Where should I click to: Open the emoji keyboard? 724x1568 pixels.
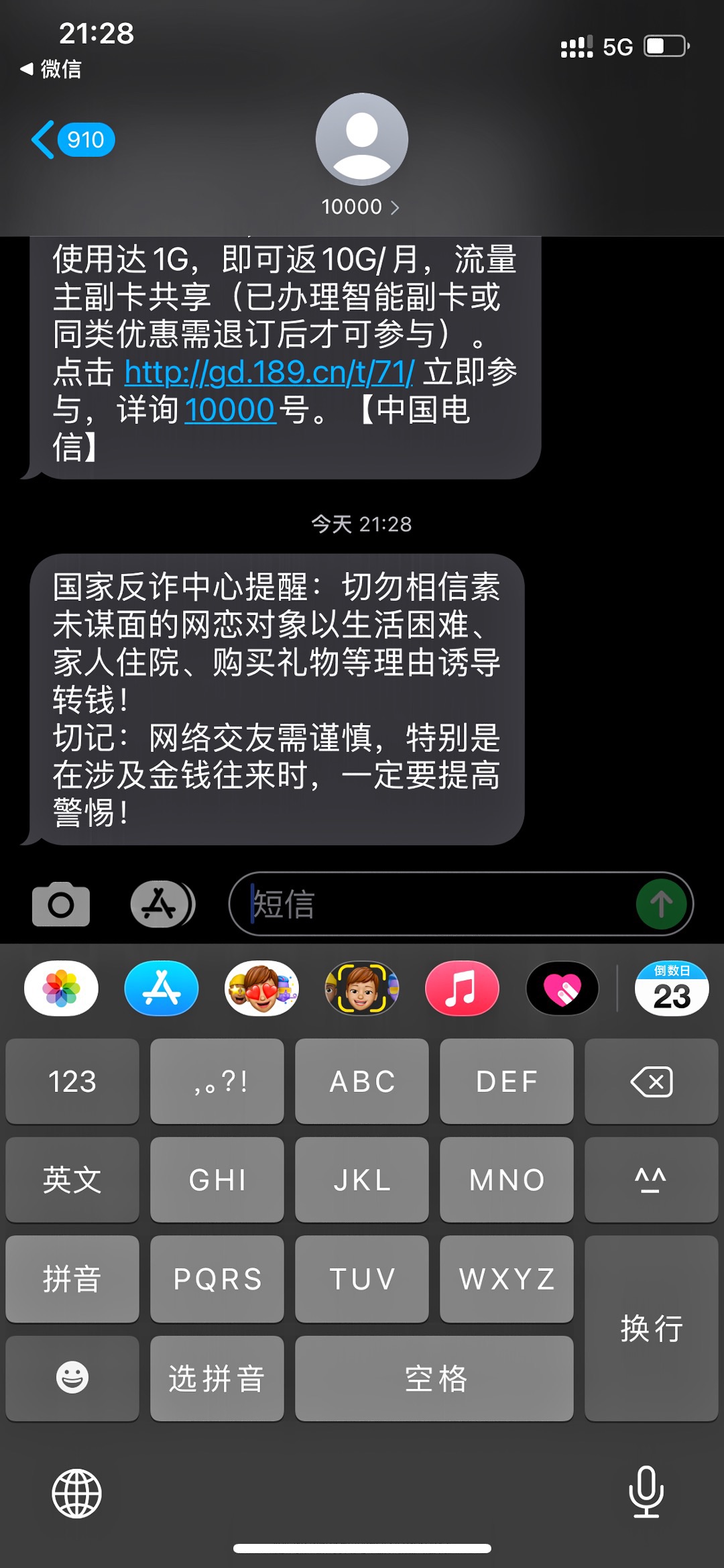coord(72,1378)
